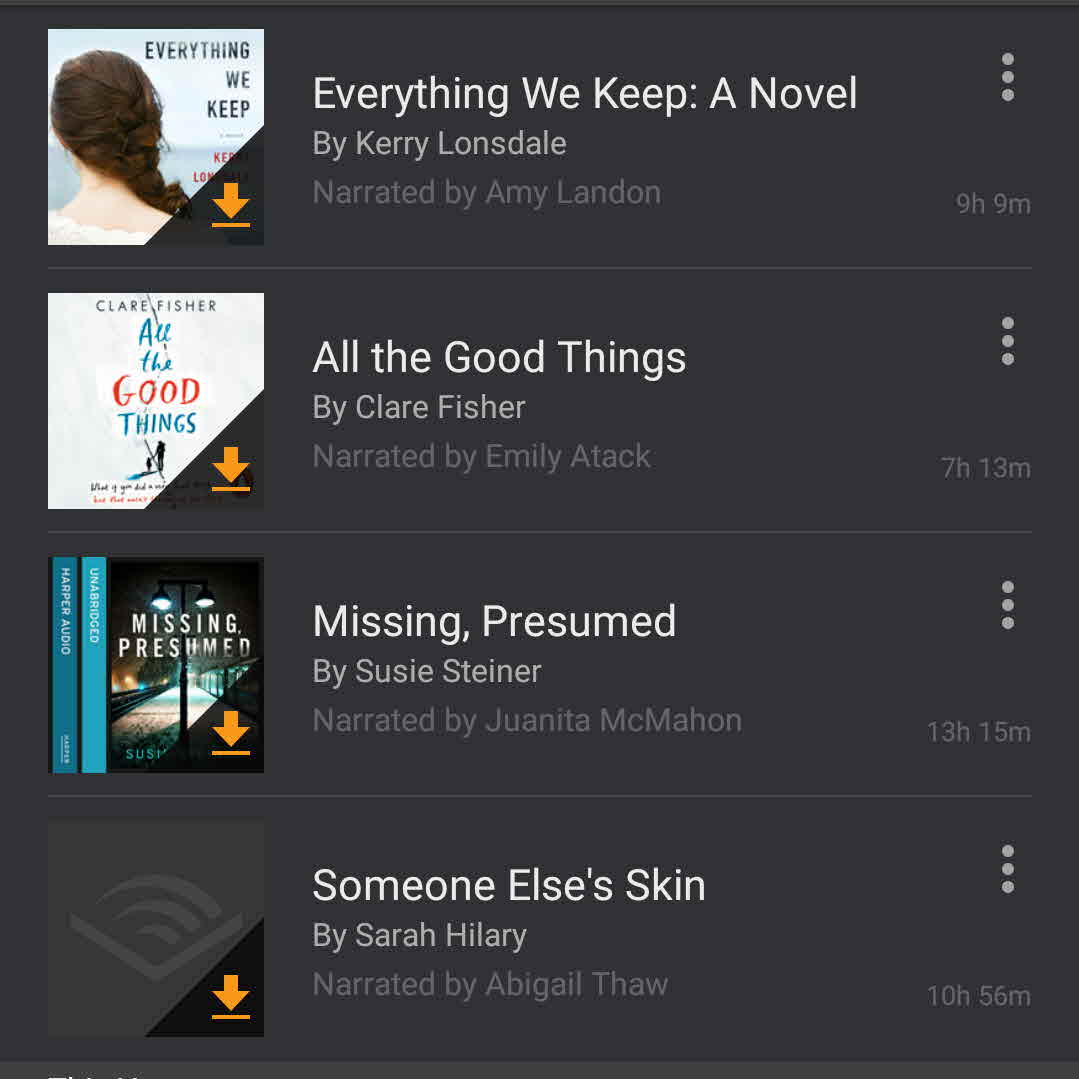
Task: Open overflow menu for Someone Else's Skin
Action: (1007, 869)
